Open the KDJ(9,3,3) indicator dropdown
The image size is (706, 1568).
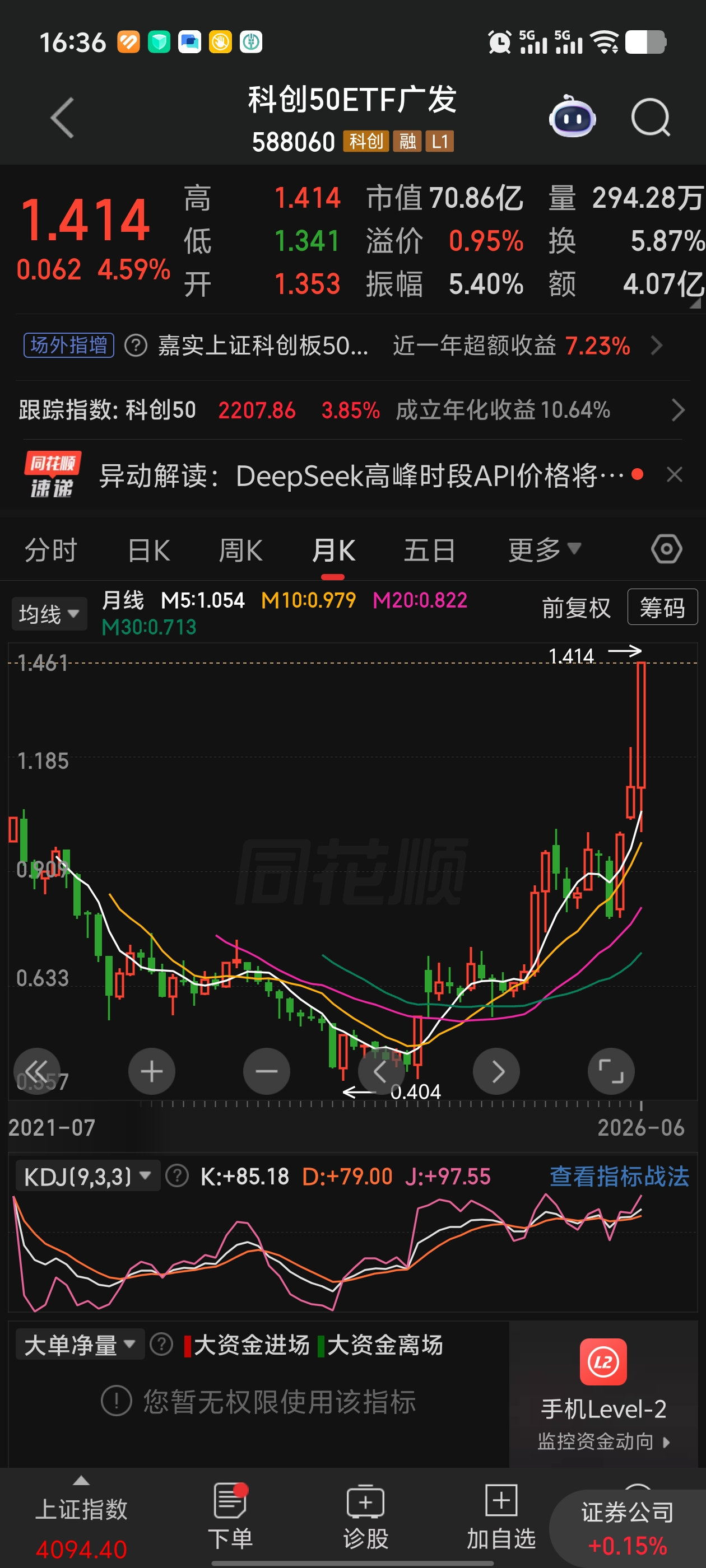86,1176
